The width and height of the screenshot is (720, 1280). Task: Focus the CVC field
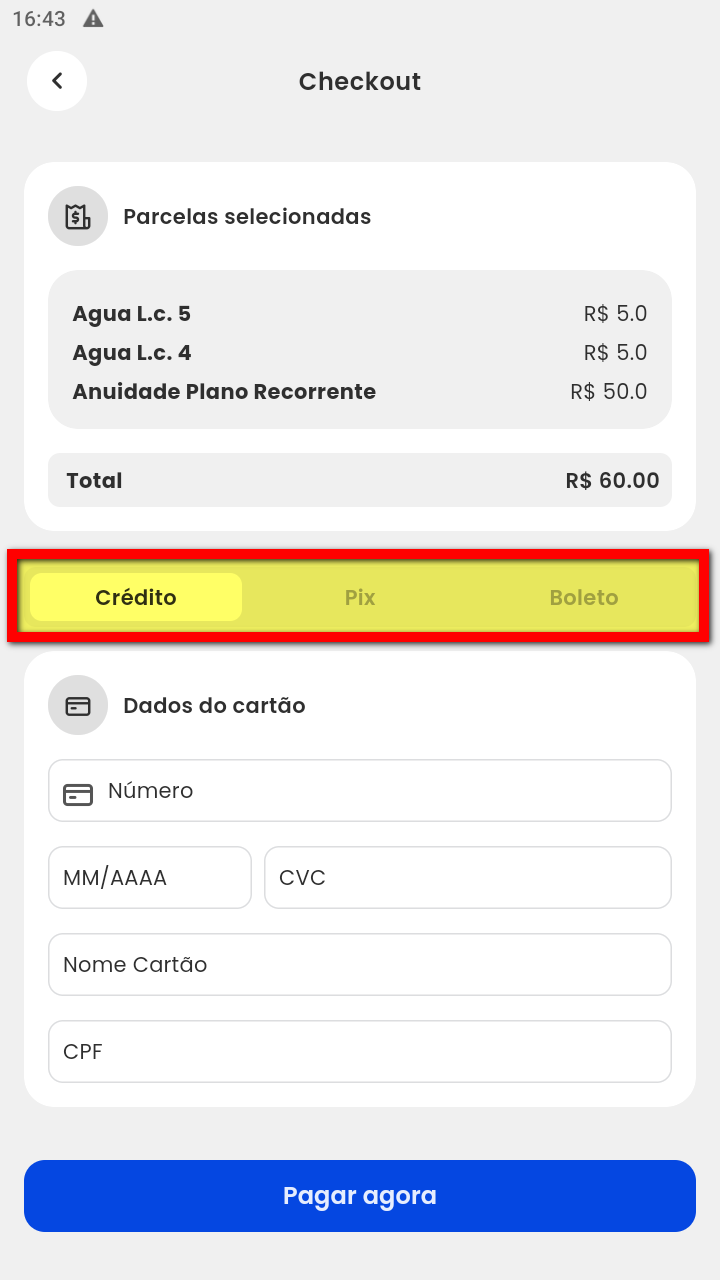[x=468, y=877]
